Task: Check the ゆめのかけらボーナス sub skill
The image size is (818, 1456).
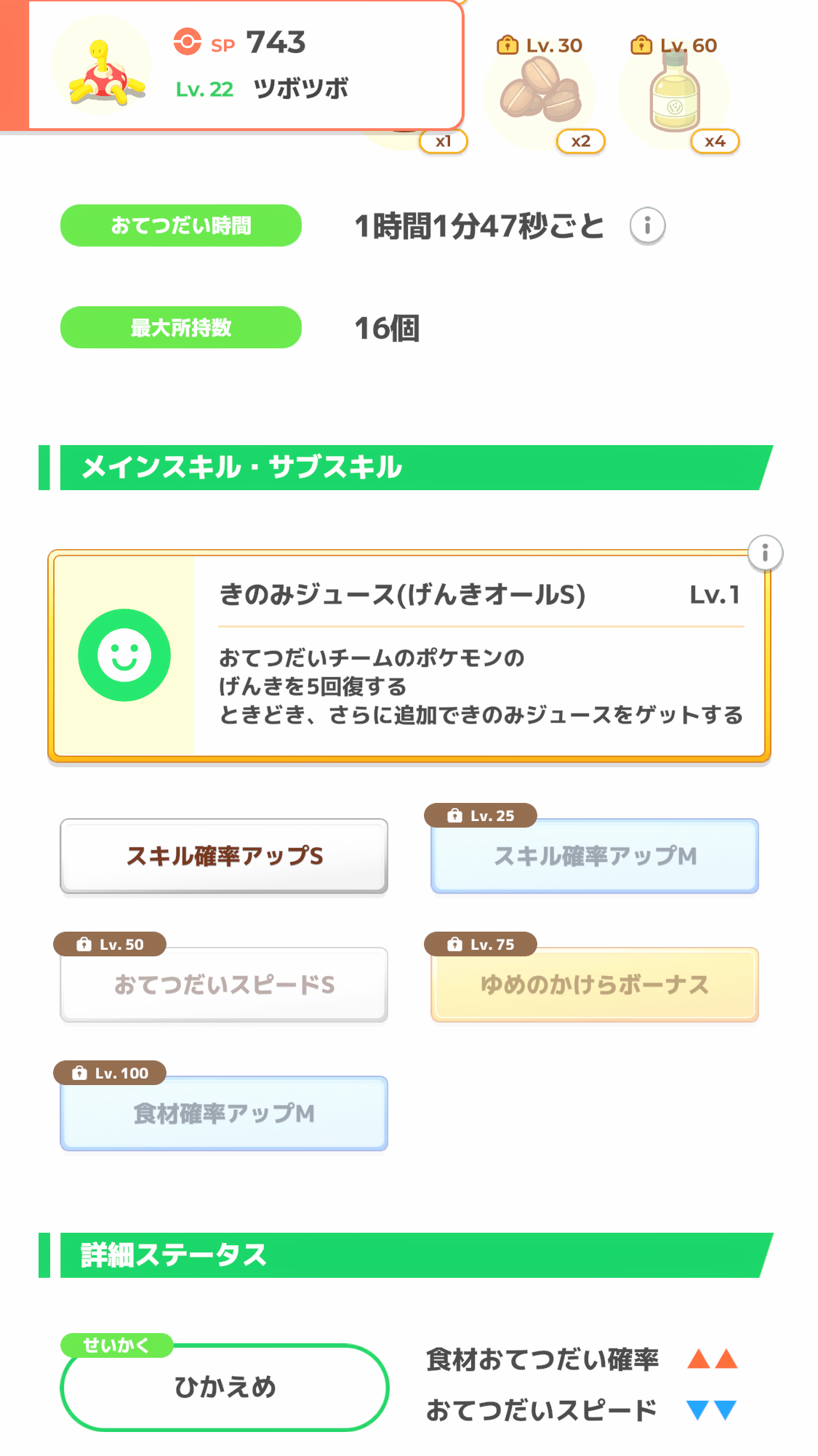Action: [595, 985]
